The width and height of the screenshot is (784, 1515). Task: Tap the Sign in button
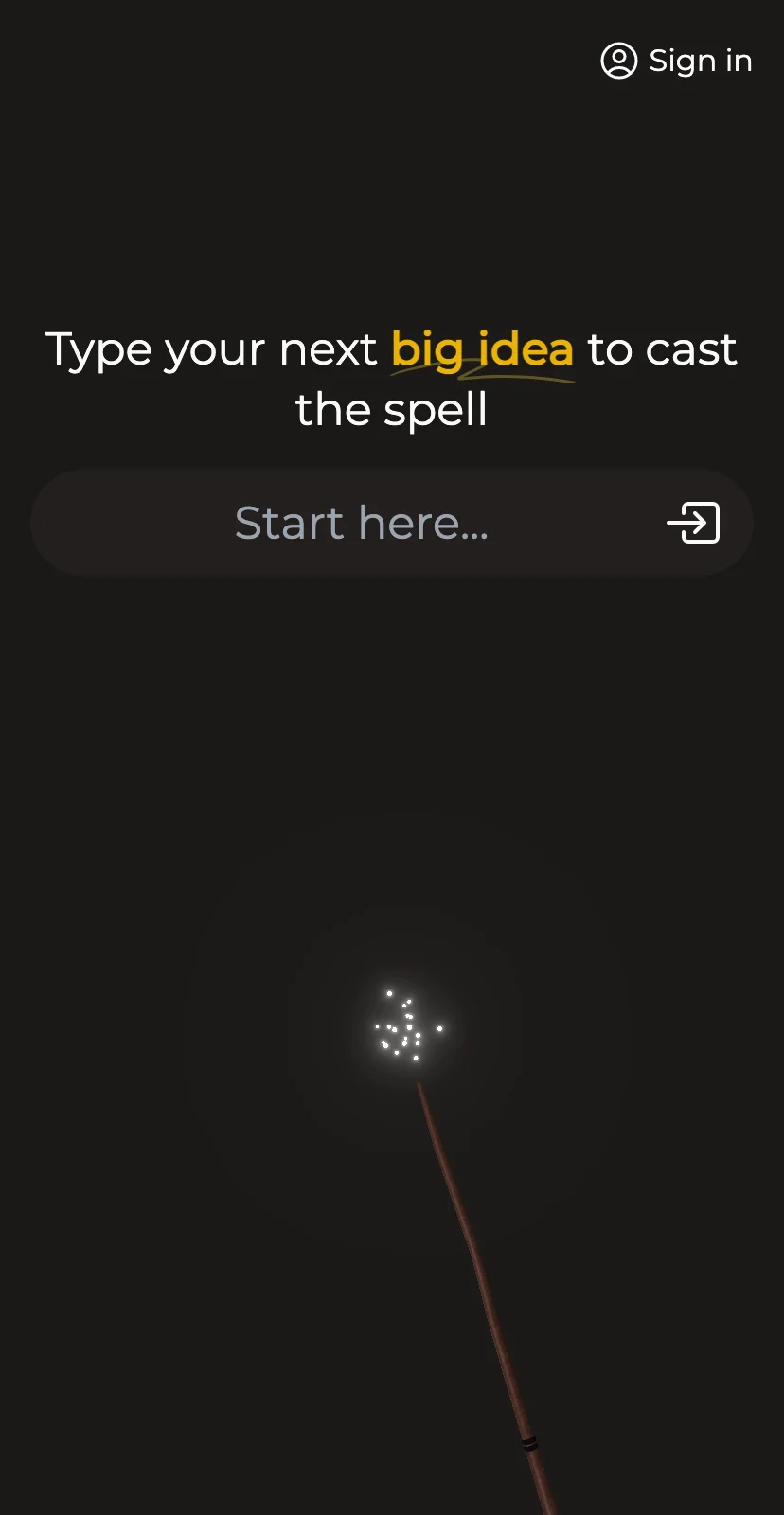pyautogui.click(x=677, y=62)
